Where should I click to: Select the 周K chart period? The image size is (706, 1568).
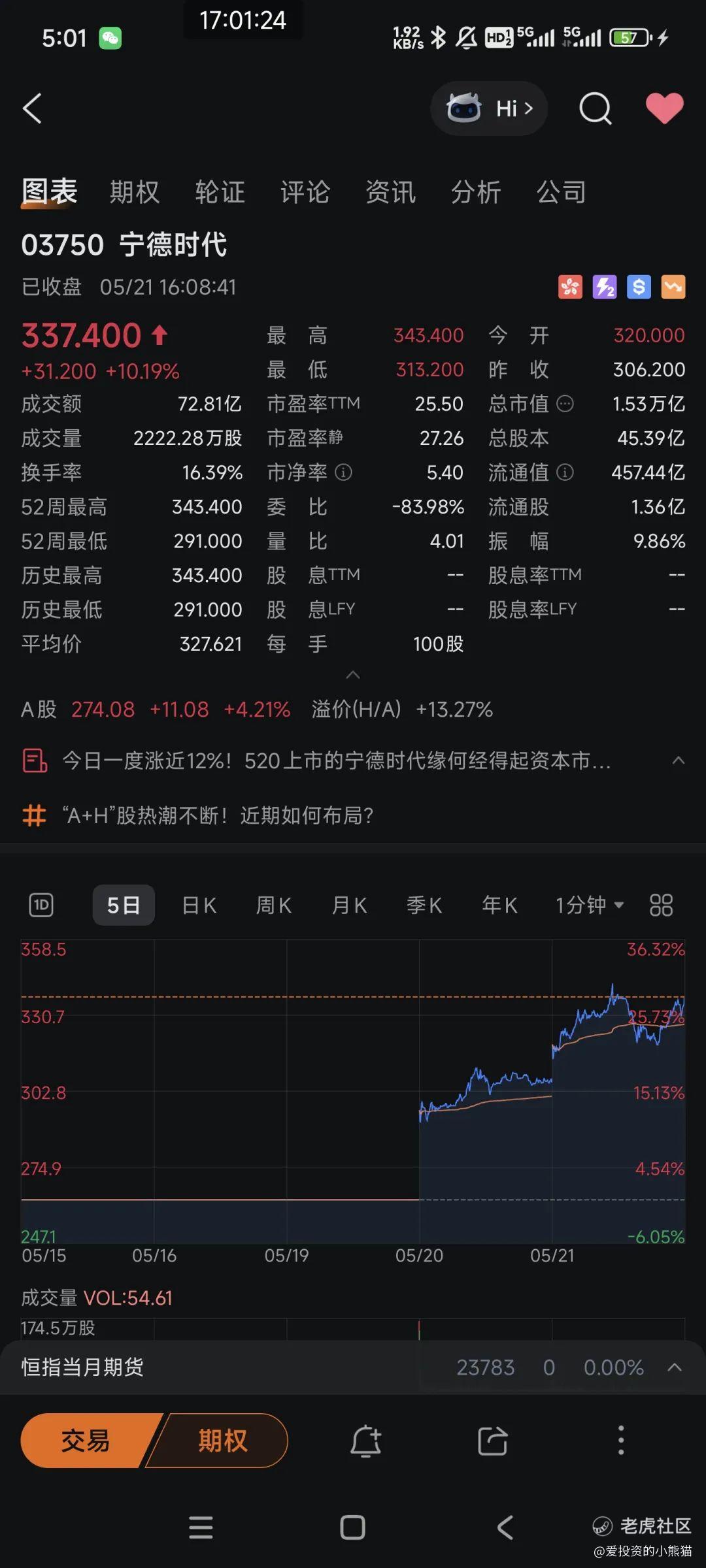point(273,906)
